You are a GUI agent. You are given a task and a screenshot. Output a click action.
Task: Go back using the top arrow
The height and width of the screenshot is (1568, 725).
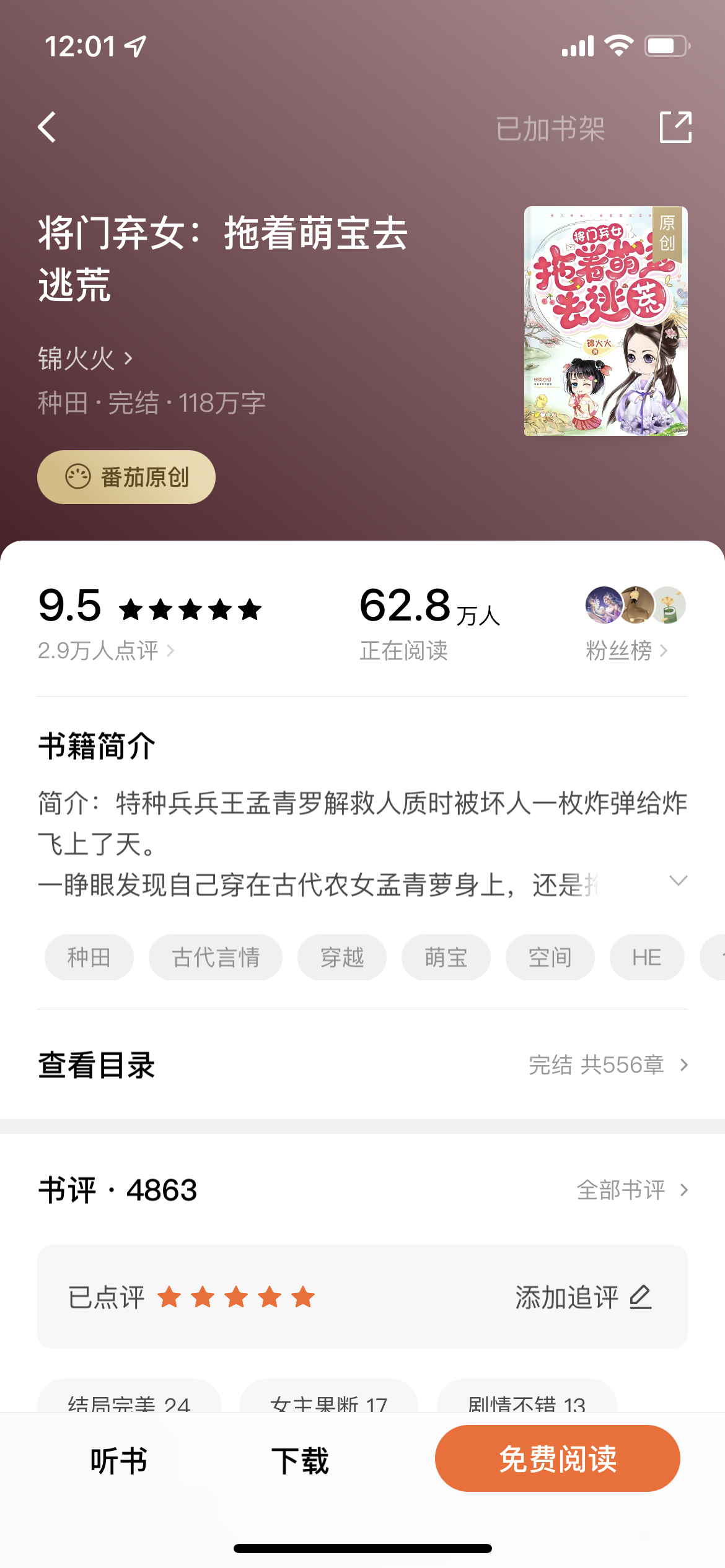[47, 128]
